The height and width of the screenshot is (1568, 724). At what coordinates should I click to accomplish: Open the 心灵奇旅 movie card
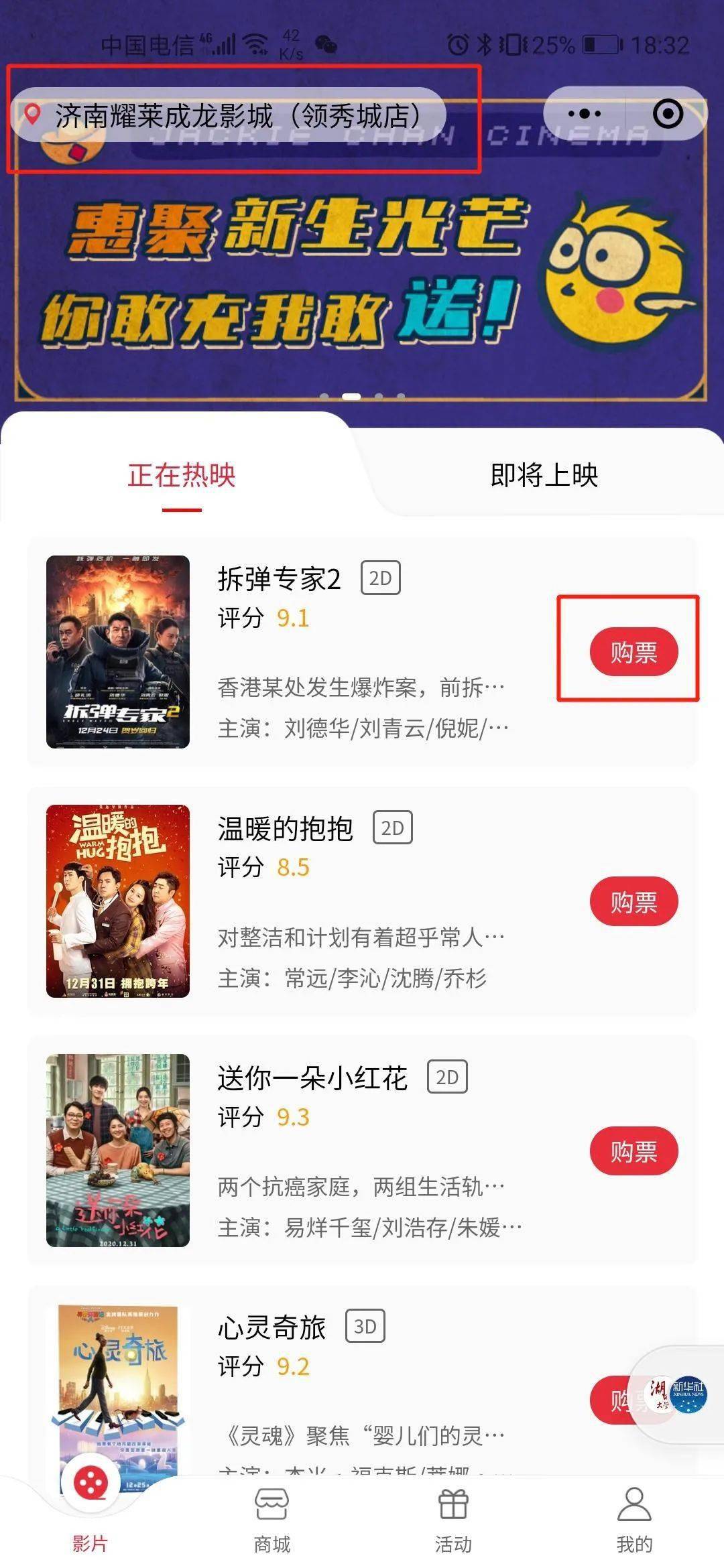tap(362, 1380)
